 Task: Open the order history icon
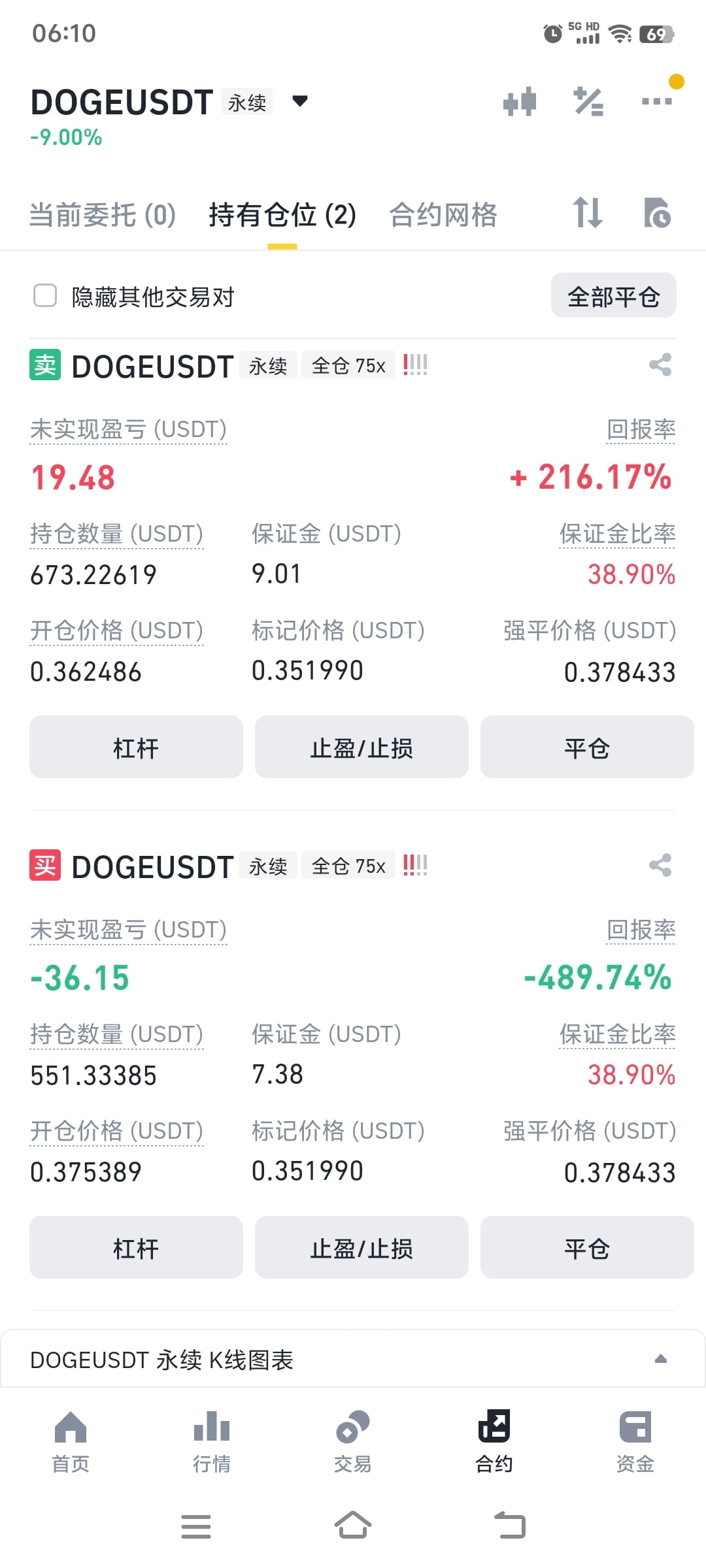click(657, 213)
